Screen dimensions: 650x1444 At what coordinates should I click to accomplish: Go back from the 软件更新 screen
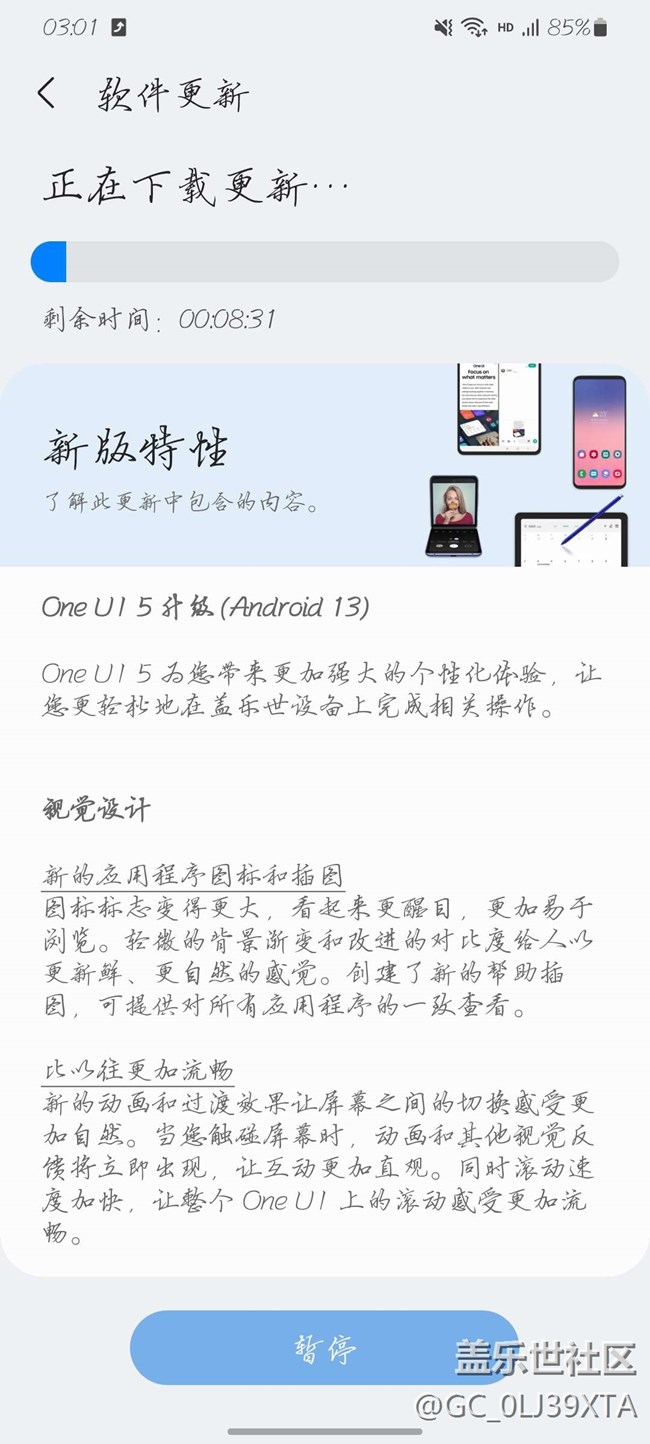(x=46, y=94)
